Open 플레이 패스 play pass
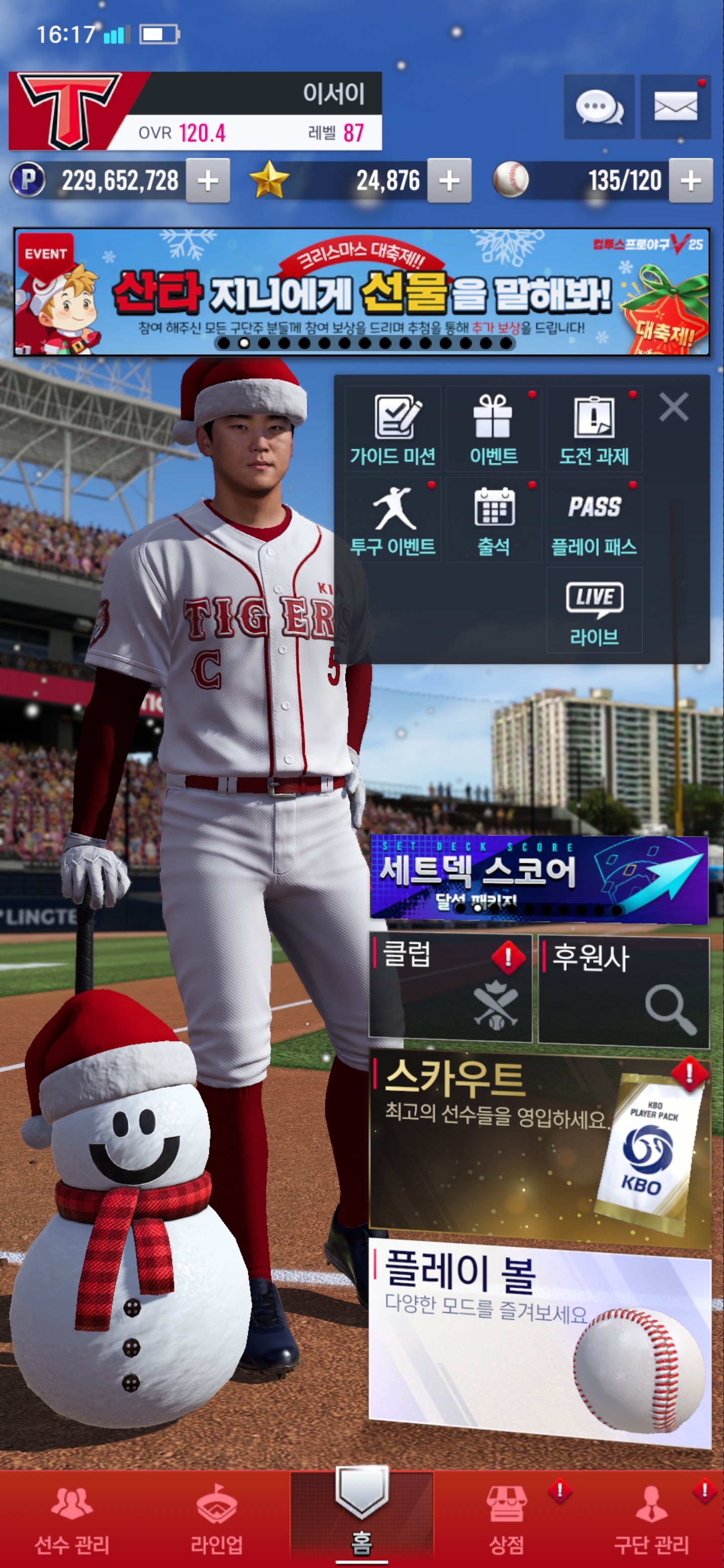 tap(594, 520)
